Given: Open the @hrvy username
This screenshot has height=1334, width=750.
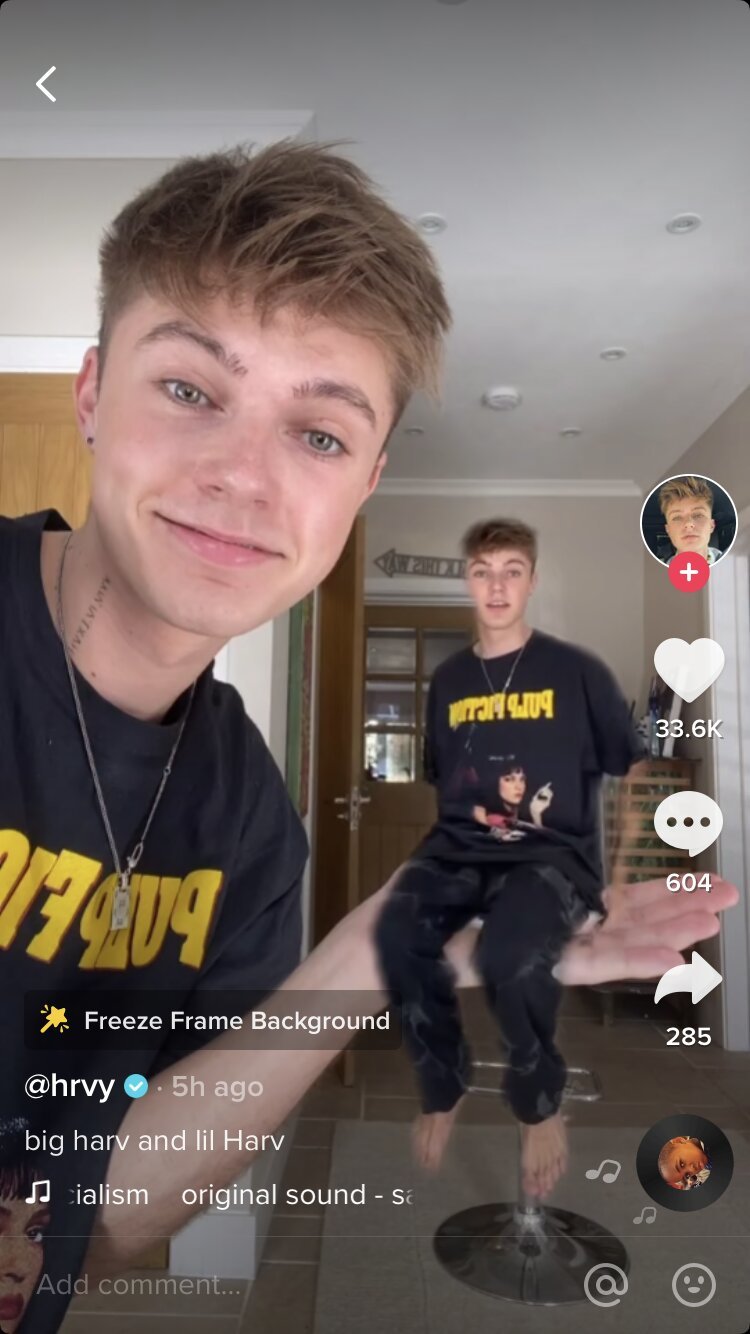Looking at the screenshot, I should click(70, 1087).
